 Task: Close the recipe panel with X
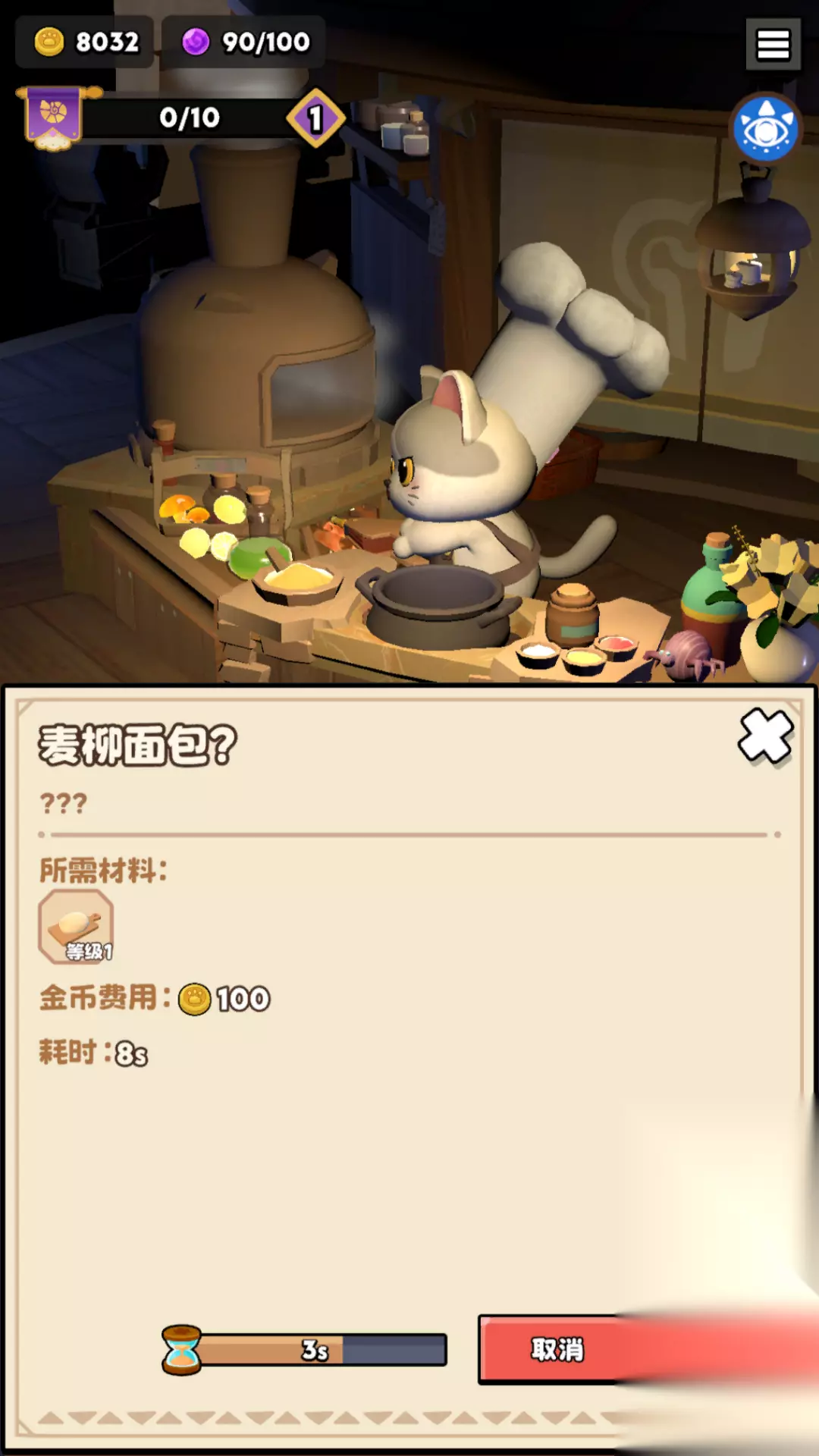[x=766, y=736]
